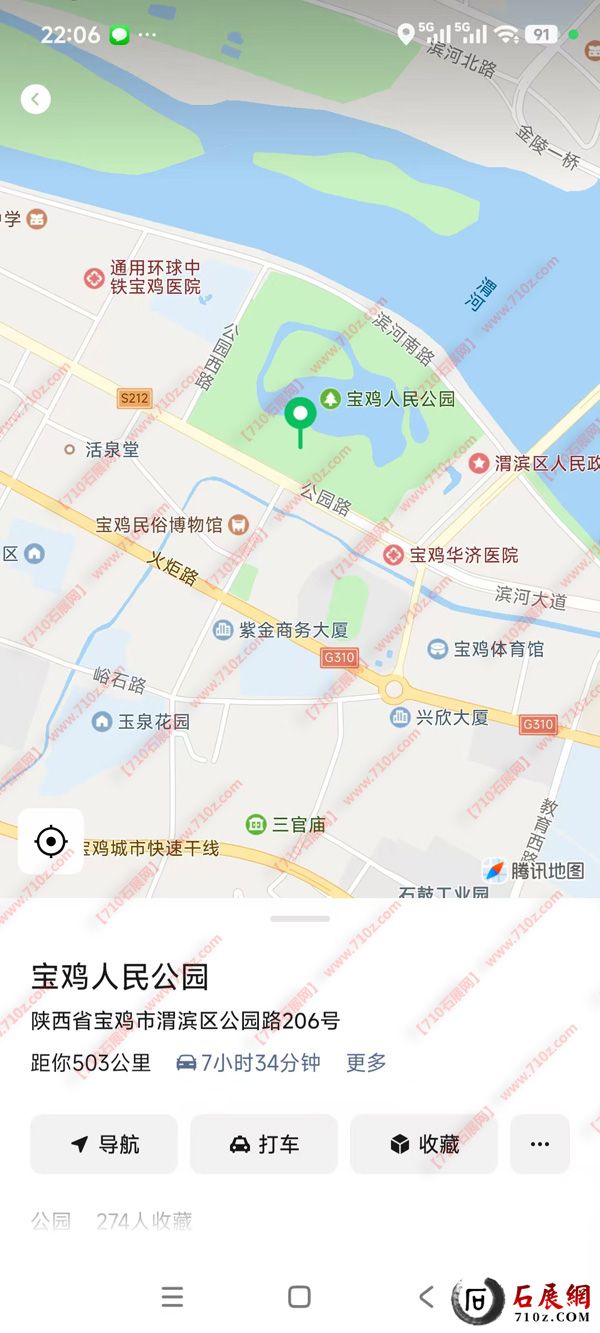Go to the system home screen

[x=299, y=1297]
